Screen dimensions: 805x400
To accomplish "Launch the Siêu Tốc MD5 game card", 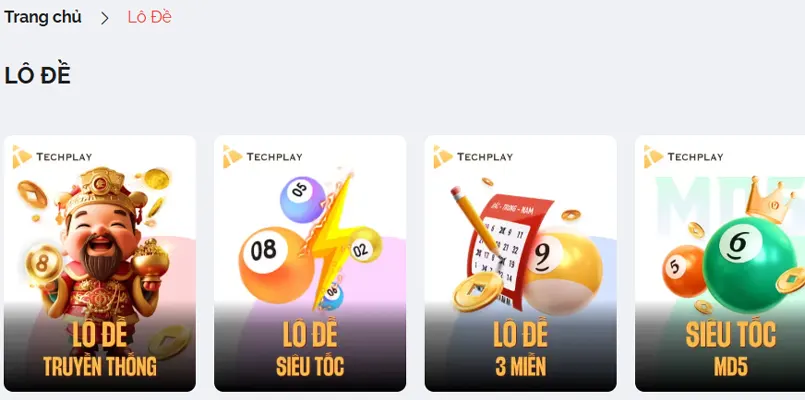I will pos(720,263).
